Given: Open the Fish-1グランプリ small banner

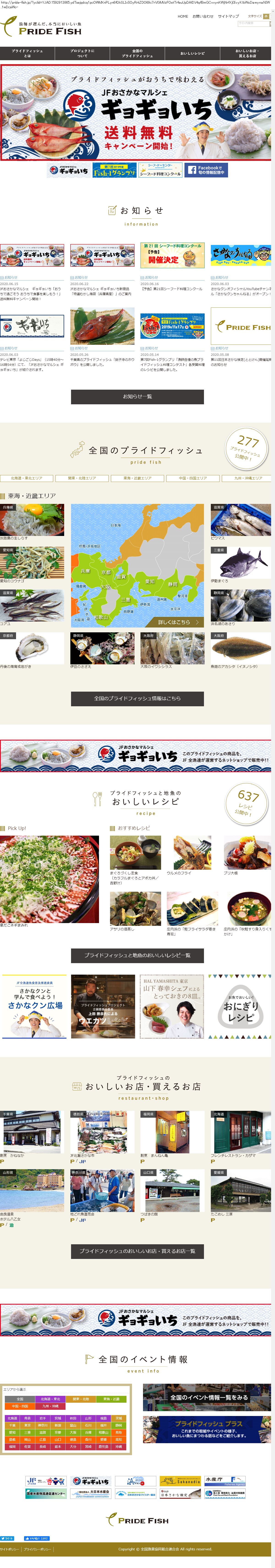Looking at the screenshot, I should (114, 170).
